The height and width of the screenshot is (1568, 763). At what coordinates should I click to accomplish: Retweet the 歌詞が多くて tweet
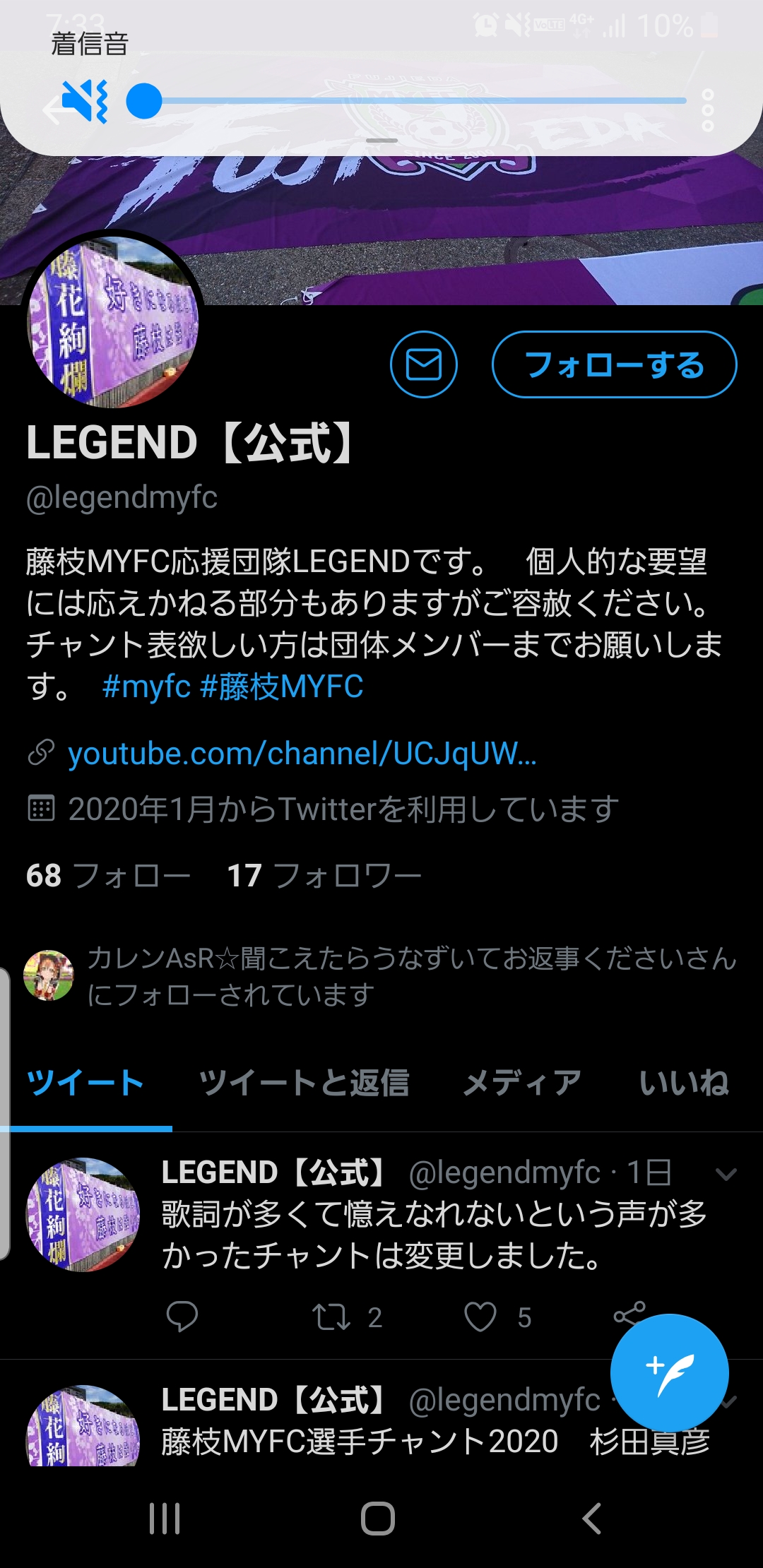(x=331, y=1316)
